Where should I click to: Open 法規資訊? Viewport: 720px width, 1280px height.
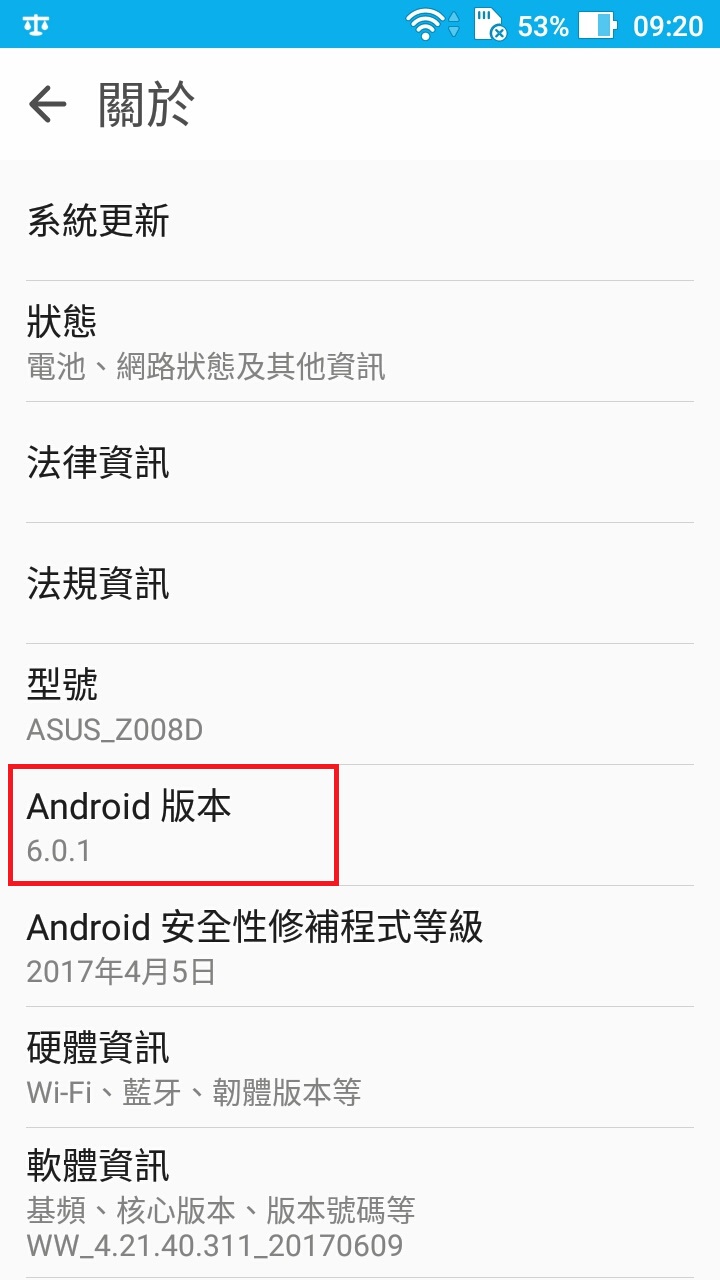[360, 583]
